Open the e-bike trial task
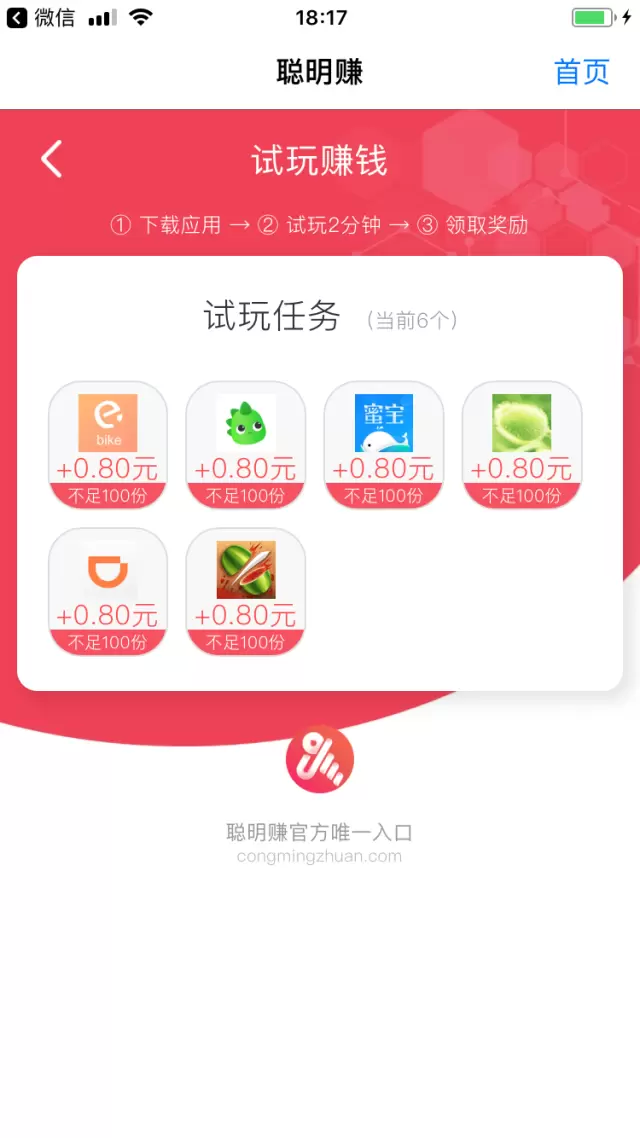The image size is (640, 1138). [108, 444]
